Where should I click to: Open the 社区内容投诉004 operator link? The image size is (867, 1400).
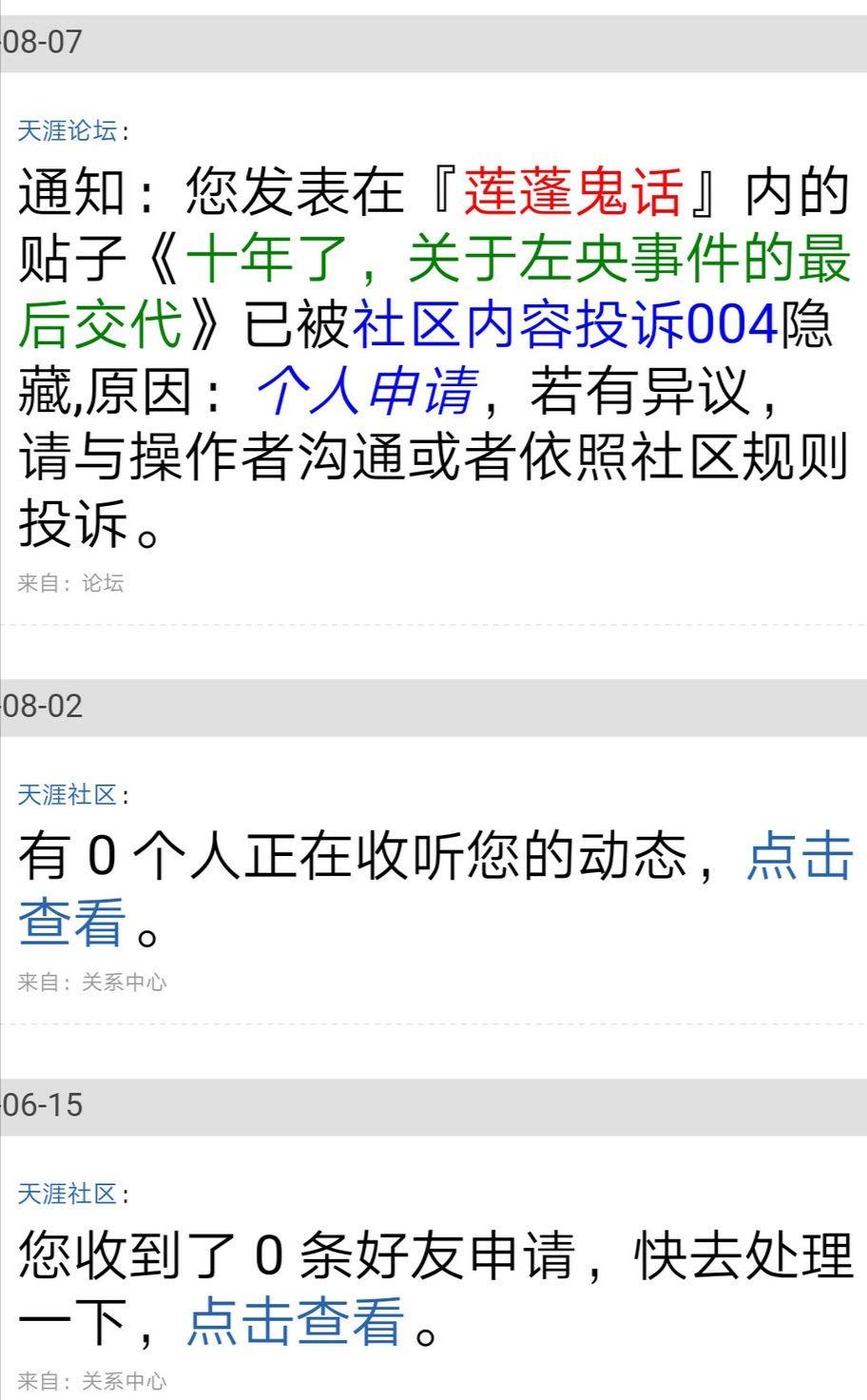(566, 325)
